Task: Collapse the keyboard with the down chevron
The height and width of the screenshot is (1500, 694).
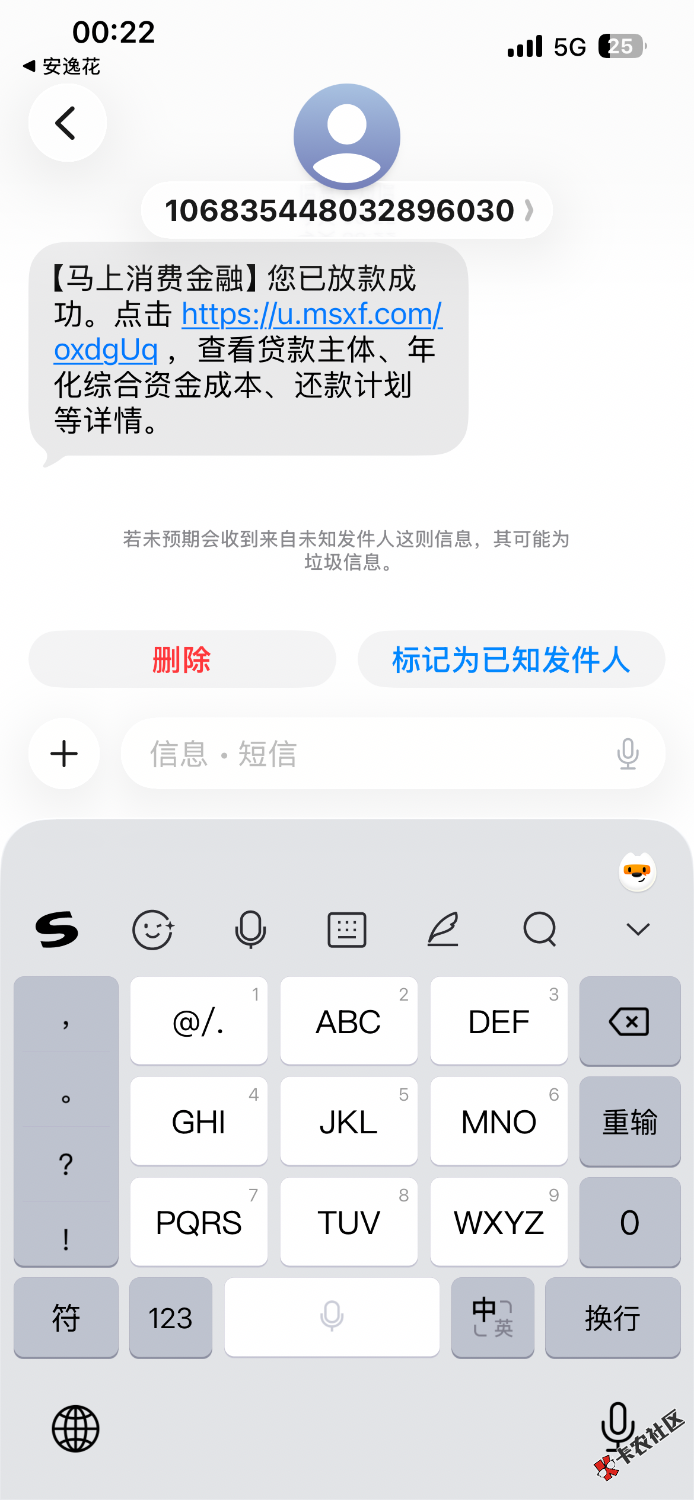Action: [637, 930]
